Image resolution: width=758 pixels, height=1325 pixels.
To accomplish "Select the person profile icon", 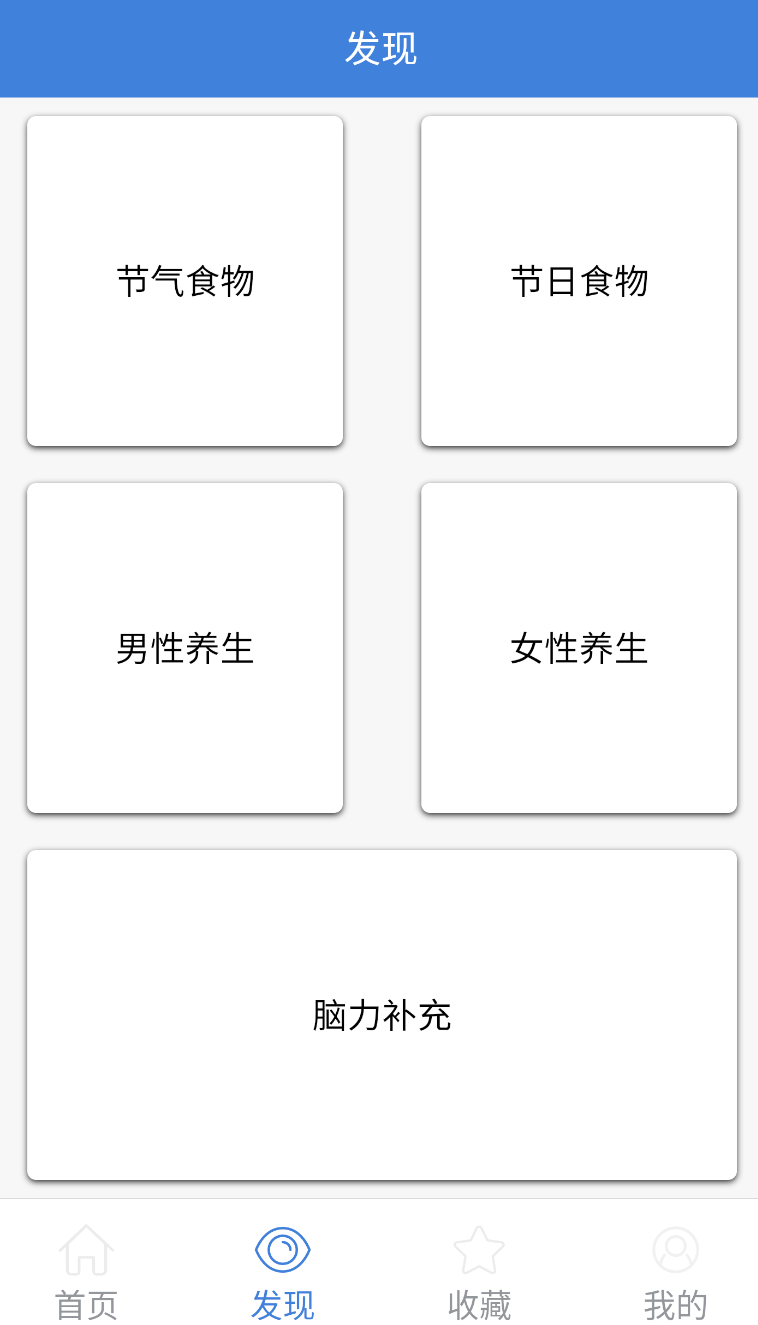I will click(676, 1248).
